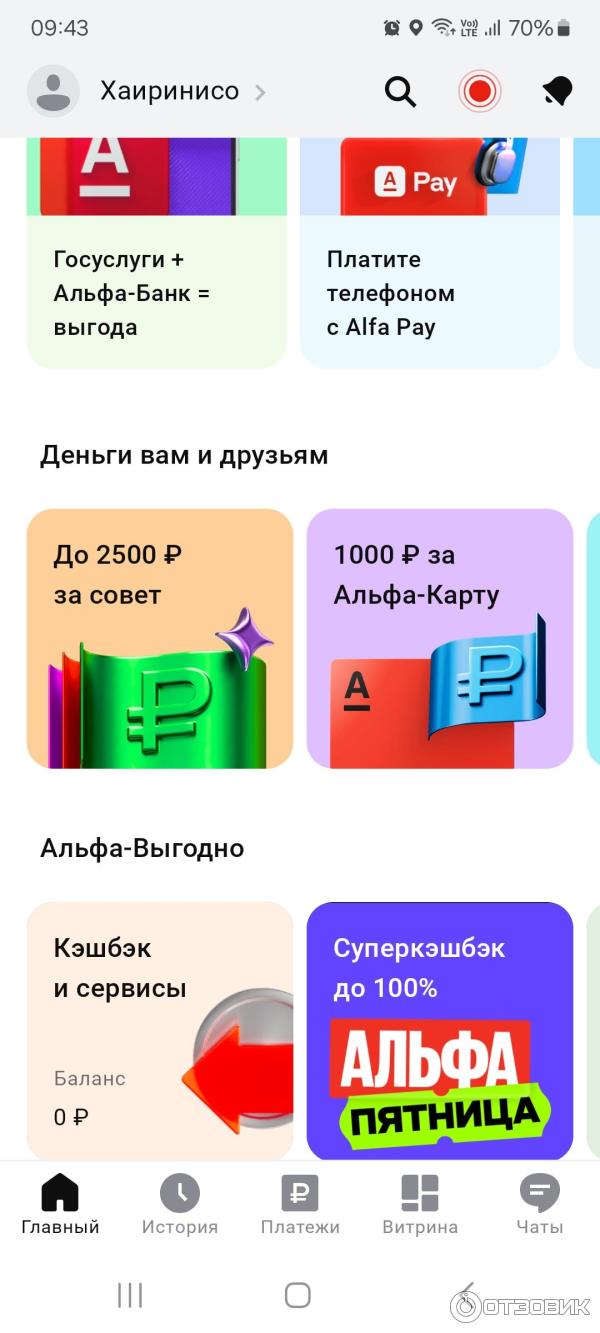Tap the system home button
600x1333 pixels.
298,1295
